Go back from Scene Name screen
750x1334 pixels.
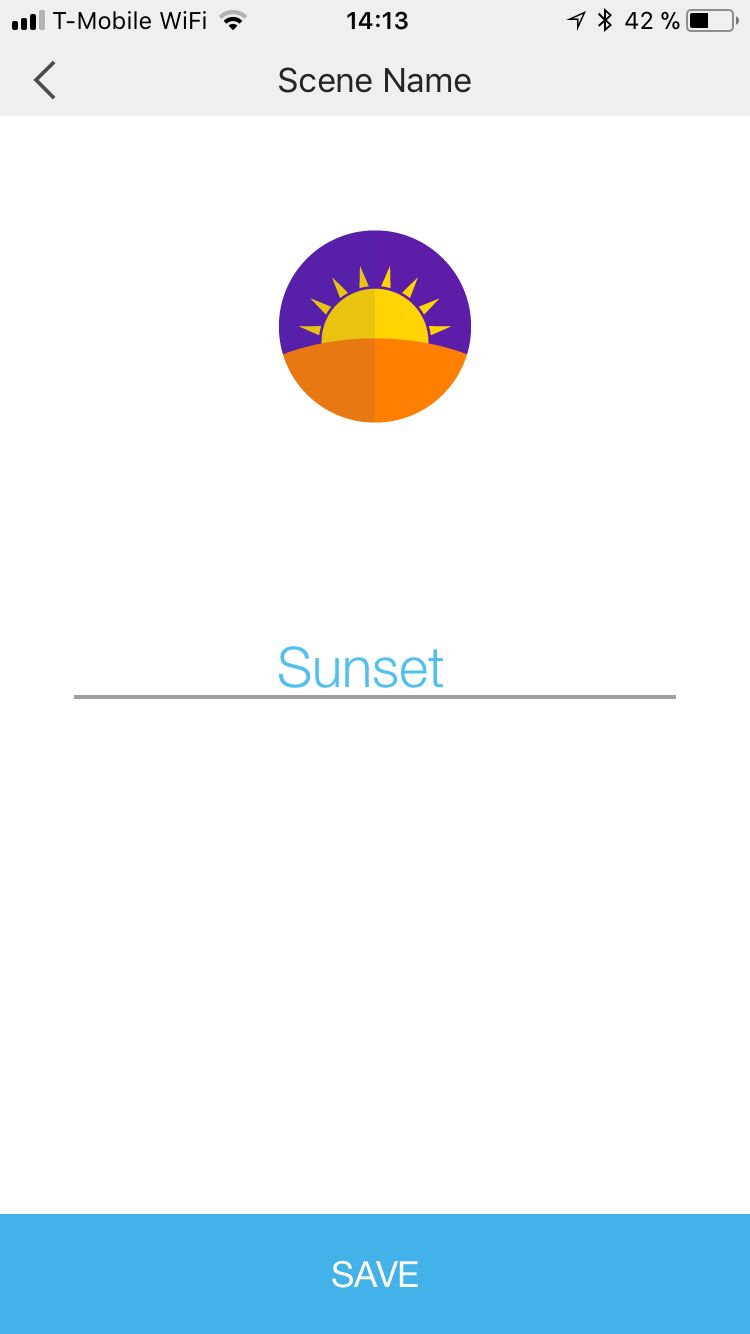click(44, 80)
